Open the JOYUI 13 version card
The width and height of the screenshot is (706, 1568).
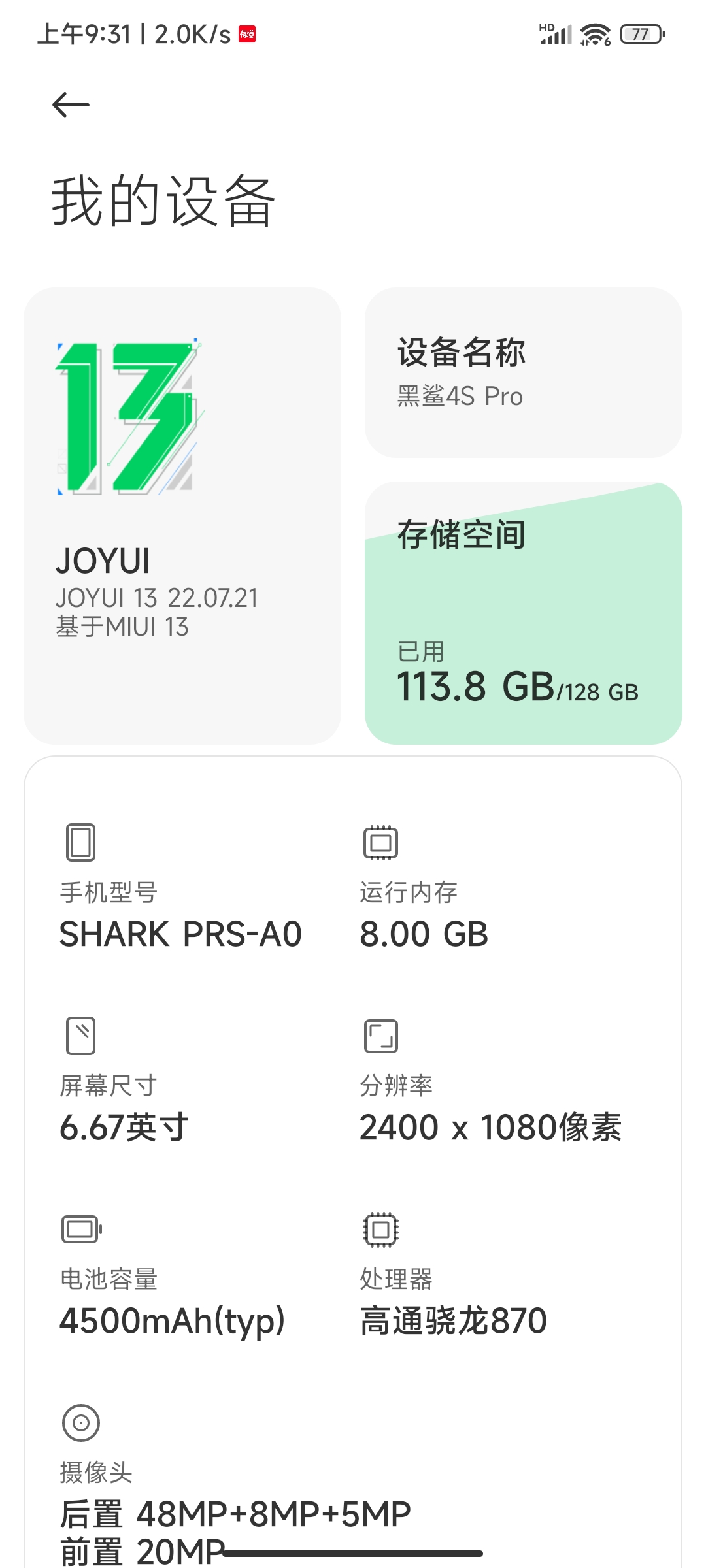182,515
